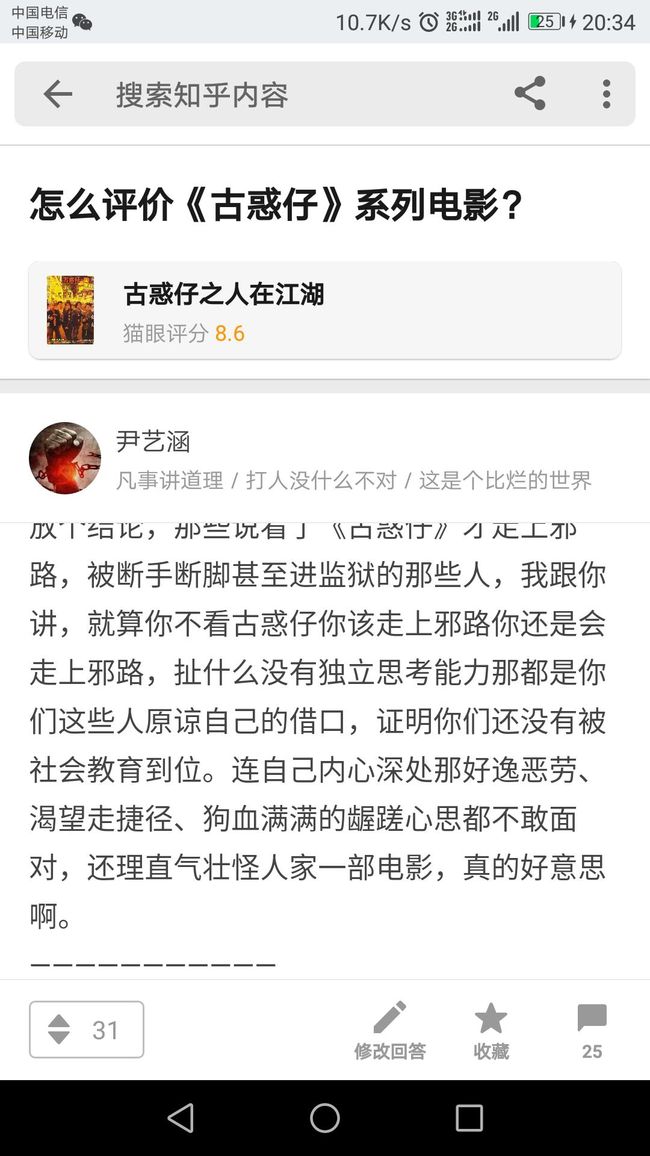650x1156 pixels.
Task: Add this answer to 收藏
Action: tap(491, 1031)
